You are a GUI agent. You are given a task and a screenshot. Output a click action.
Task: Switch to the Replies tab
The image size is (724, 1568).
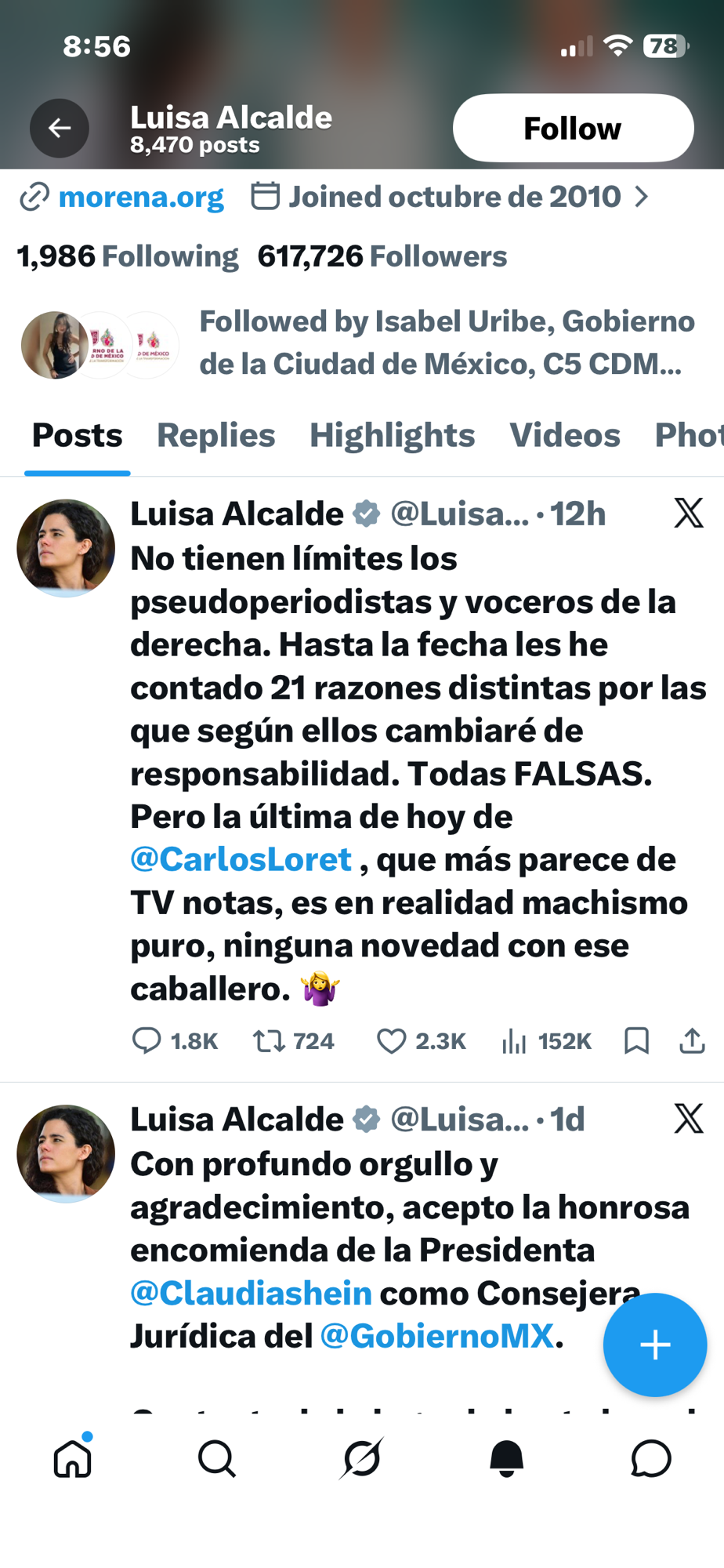point(215,435)
